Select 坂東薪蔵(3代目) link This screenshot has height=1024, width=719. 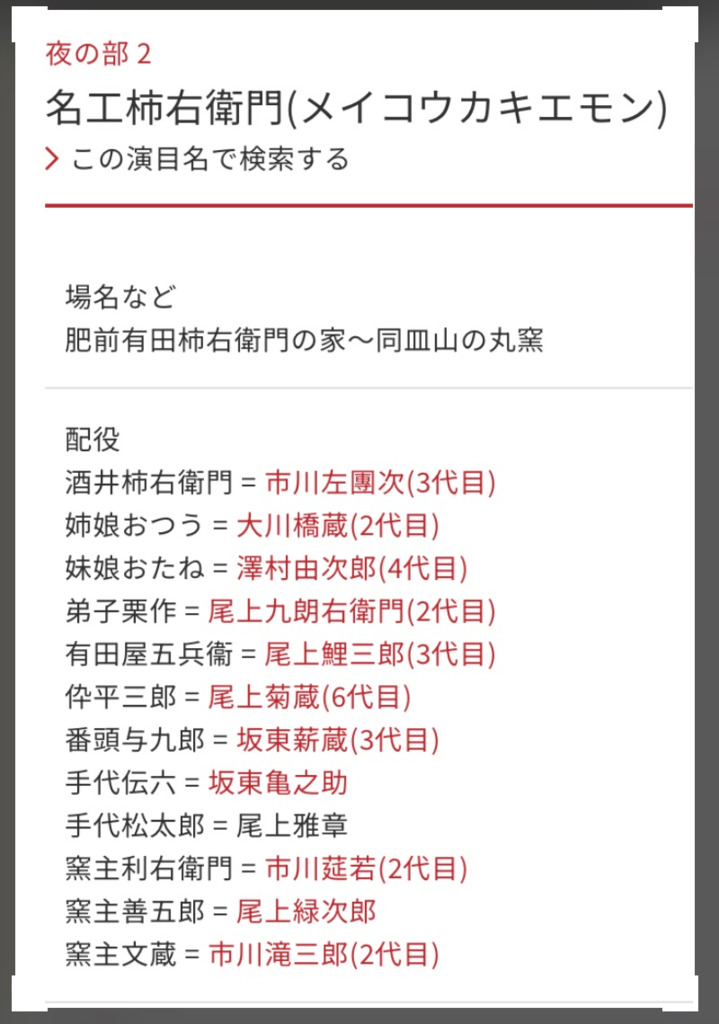coord(337,741)
